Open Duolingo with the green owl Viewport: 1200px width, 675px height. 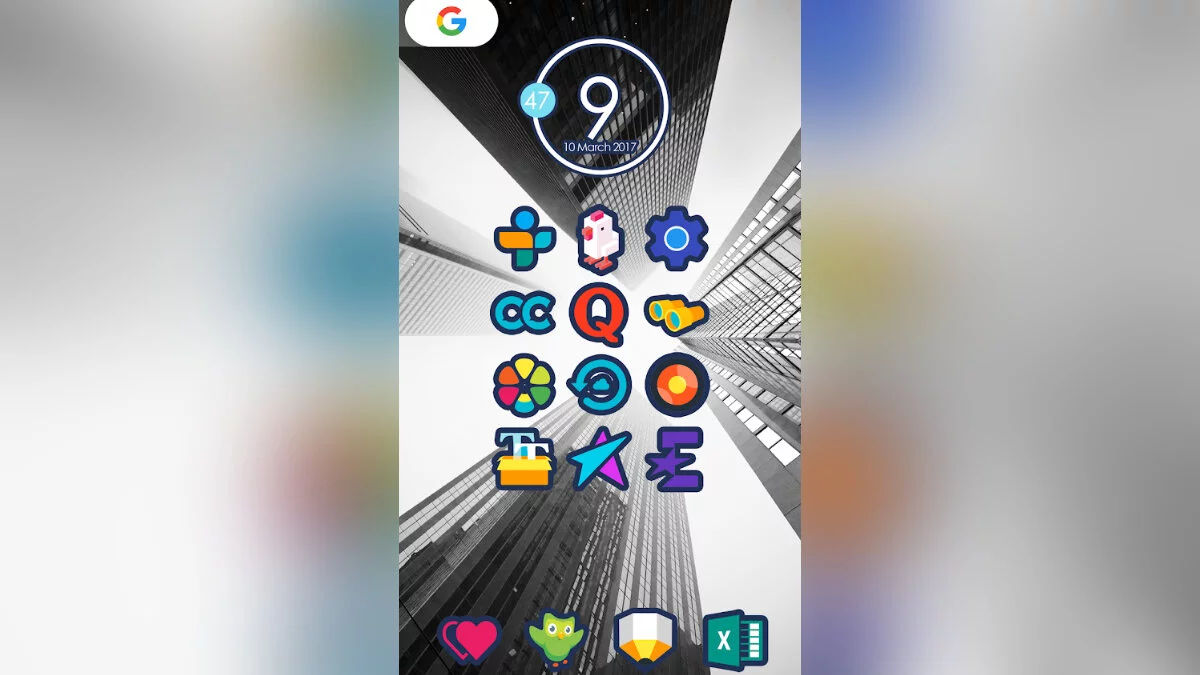[x=556, y=639]
